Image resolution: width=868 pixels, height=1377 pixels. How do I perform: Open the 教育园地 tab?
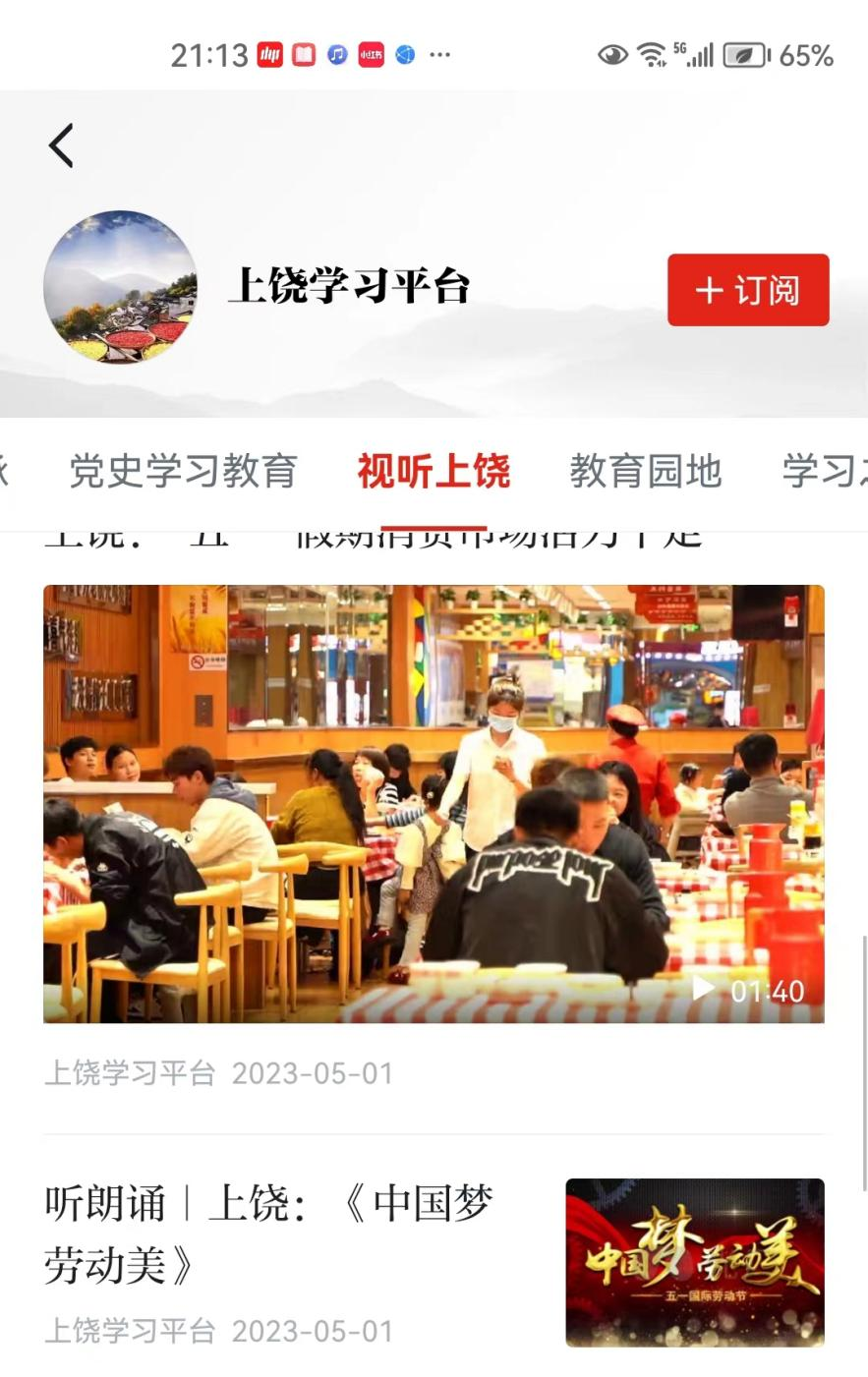point(646,472)
